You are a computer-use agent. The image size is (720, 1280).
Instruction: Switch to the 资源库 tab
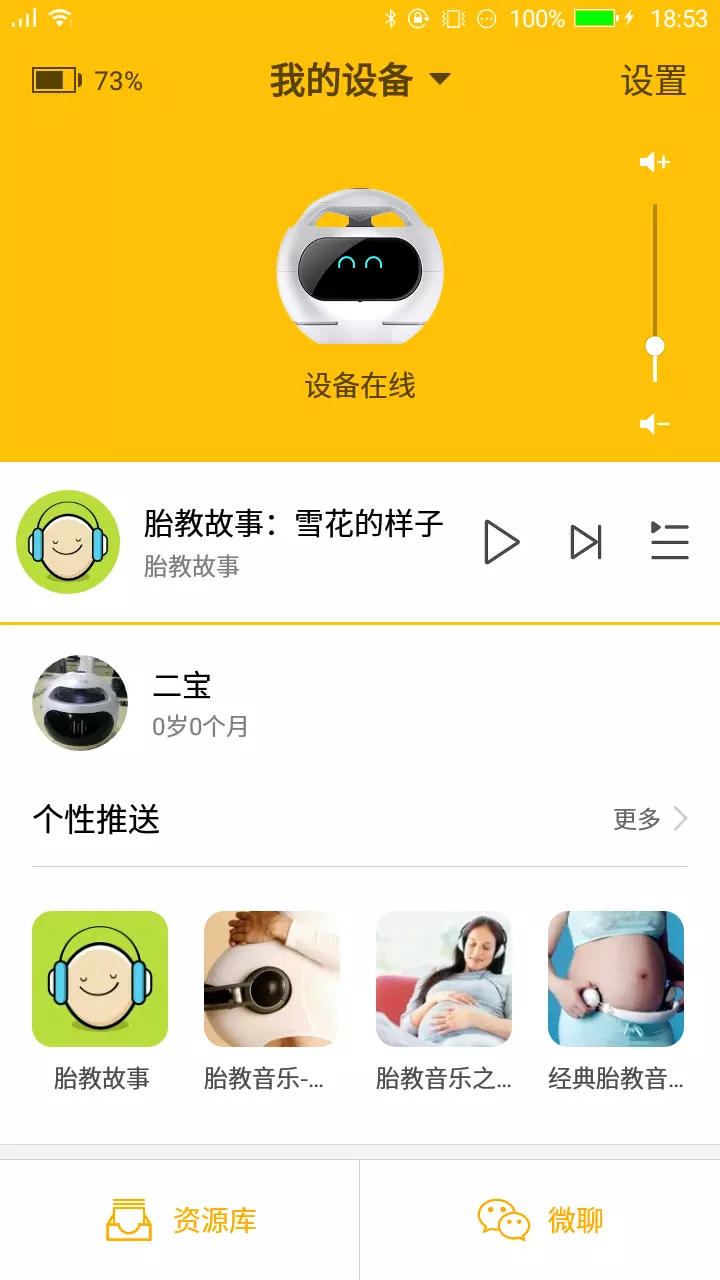pyautogui.click(x=180, y=1220)
